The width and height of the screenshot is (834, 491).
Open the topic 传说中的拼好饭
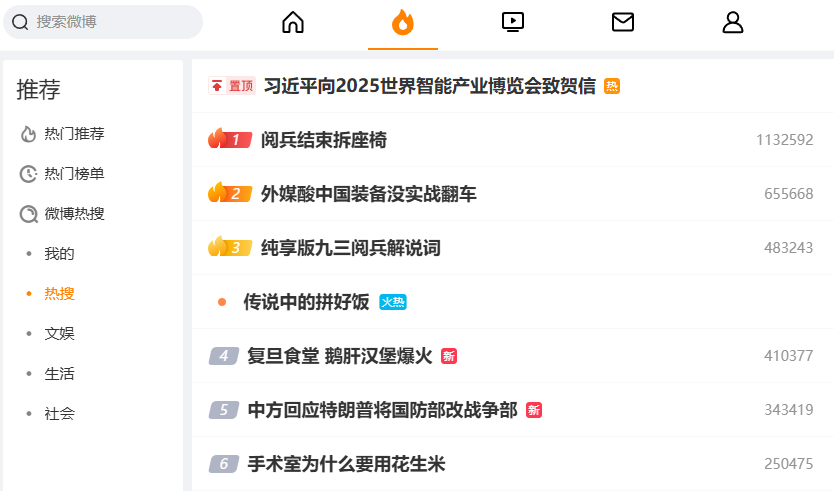tap(306, 302)
